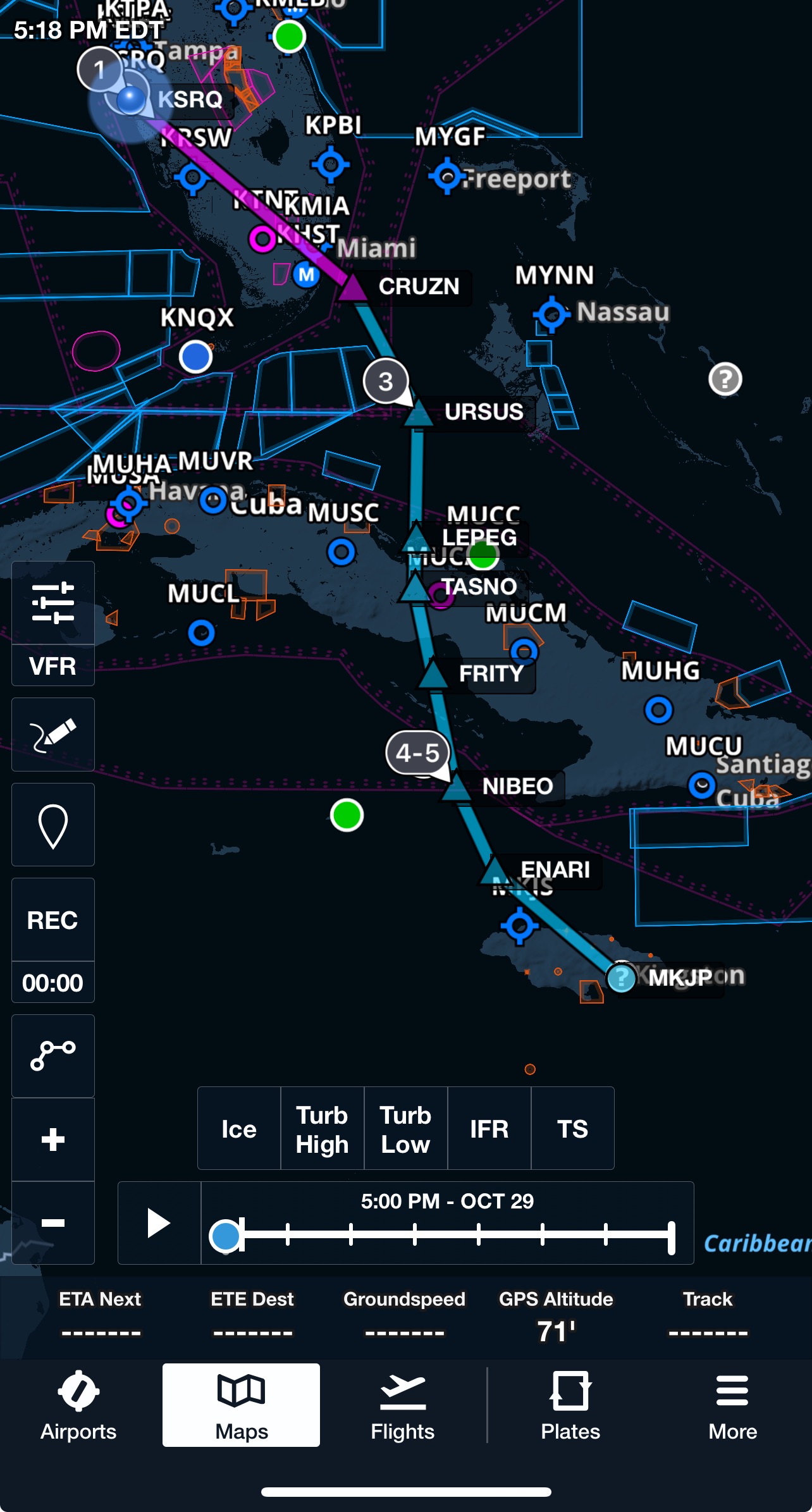Play the forecast time animation
The height and width of the screenshot is (1512, 812).
(159, 1223)
